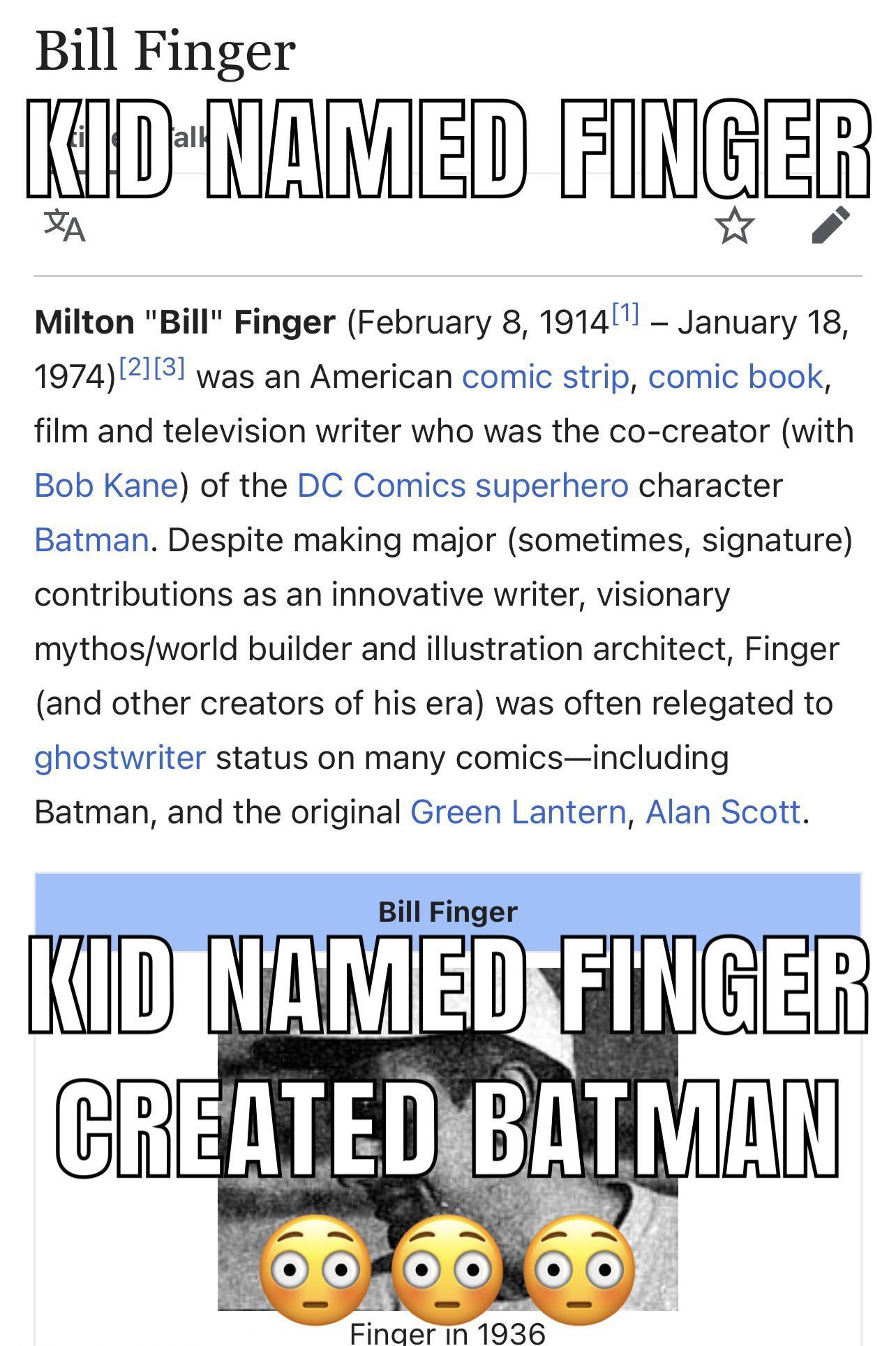
Task: Open the comic strip link
Action: click(545, 375)
